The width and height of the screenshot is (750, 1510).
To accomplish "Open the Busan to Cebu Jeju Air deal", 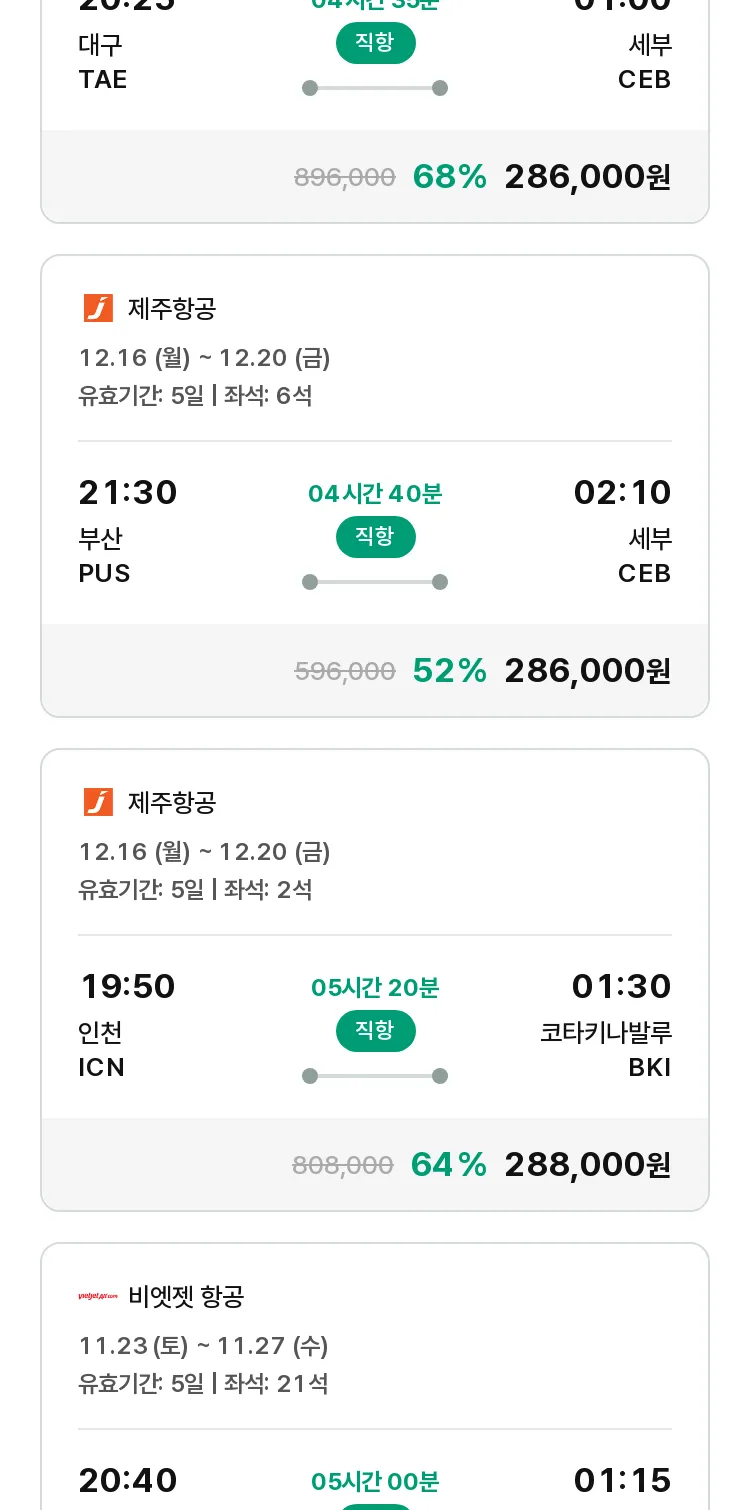I will 375,486.
